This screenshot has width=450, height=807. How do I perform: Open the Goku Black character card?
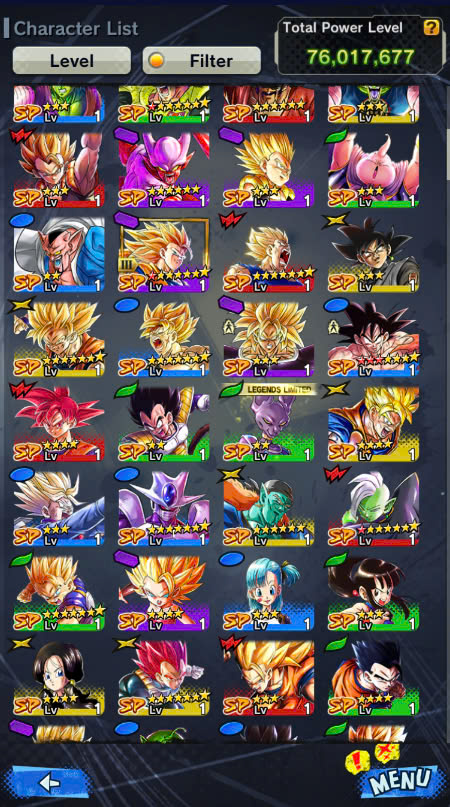click(x=373, y=254)
